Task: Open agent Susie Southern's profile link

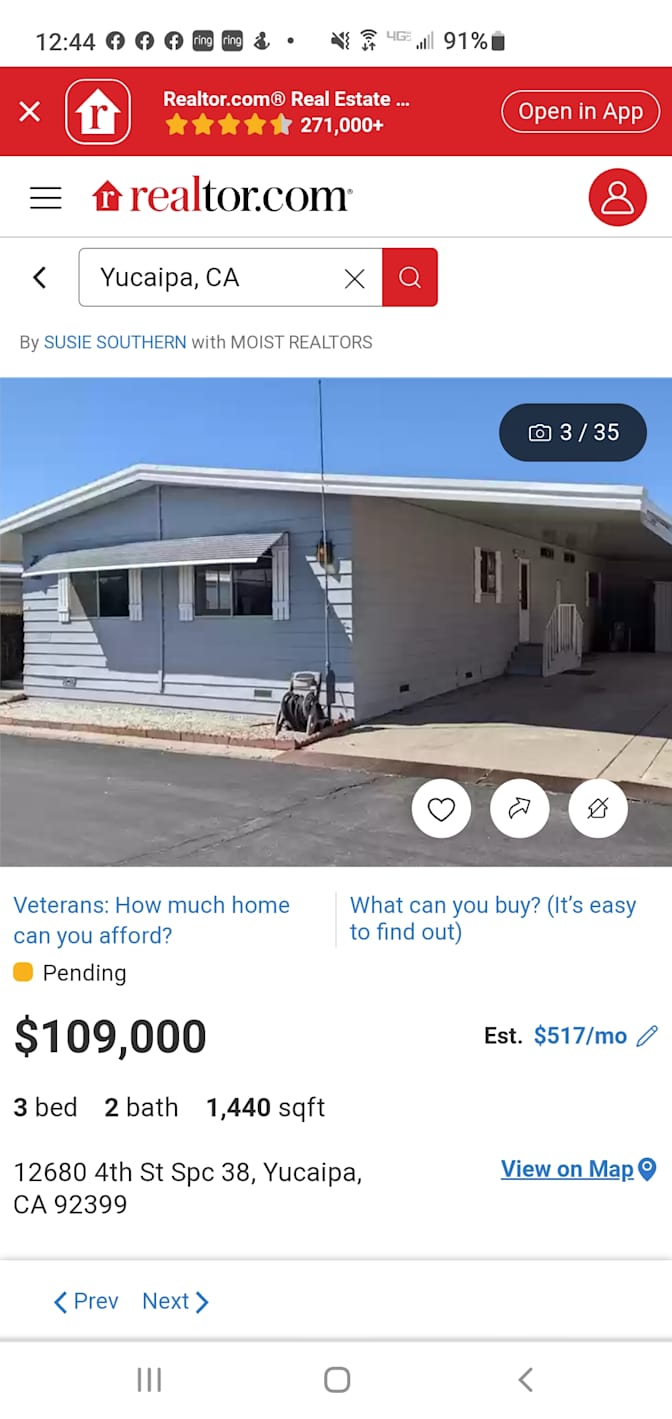Action: click(115, 342)
